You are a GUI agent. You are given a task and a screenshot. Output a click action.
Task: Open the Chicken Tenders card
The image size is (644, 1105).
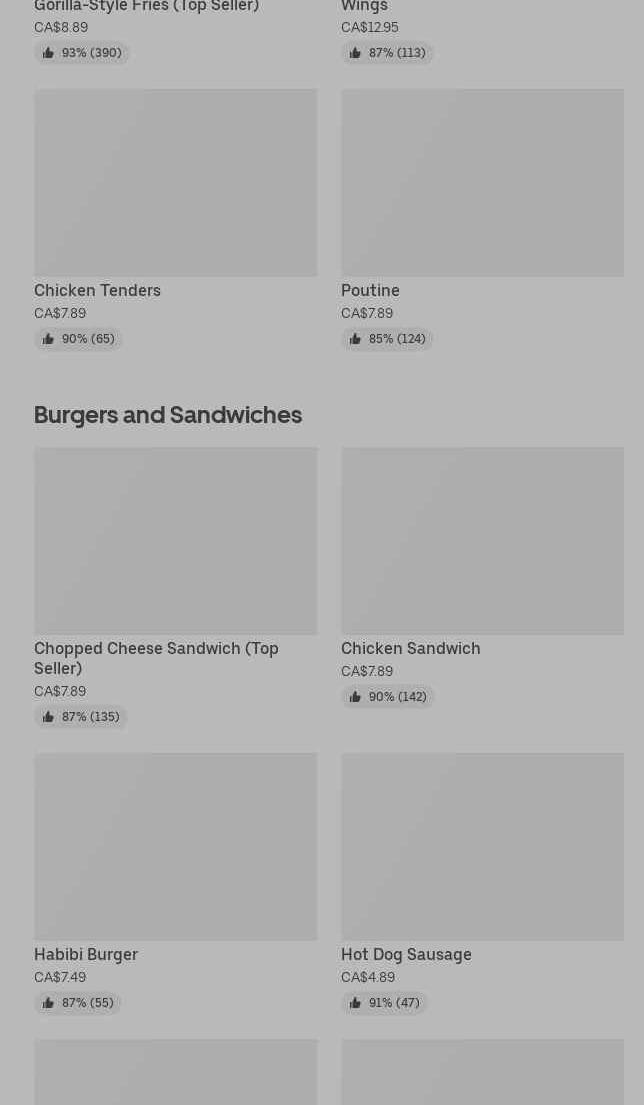(175, 183)
